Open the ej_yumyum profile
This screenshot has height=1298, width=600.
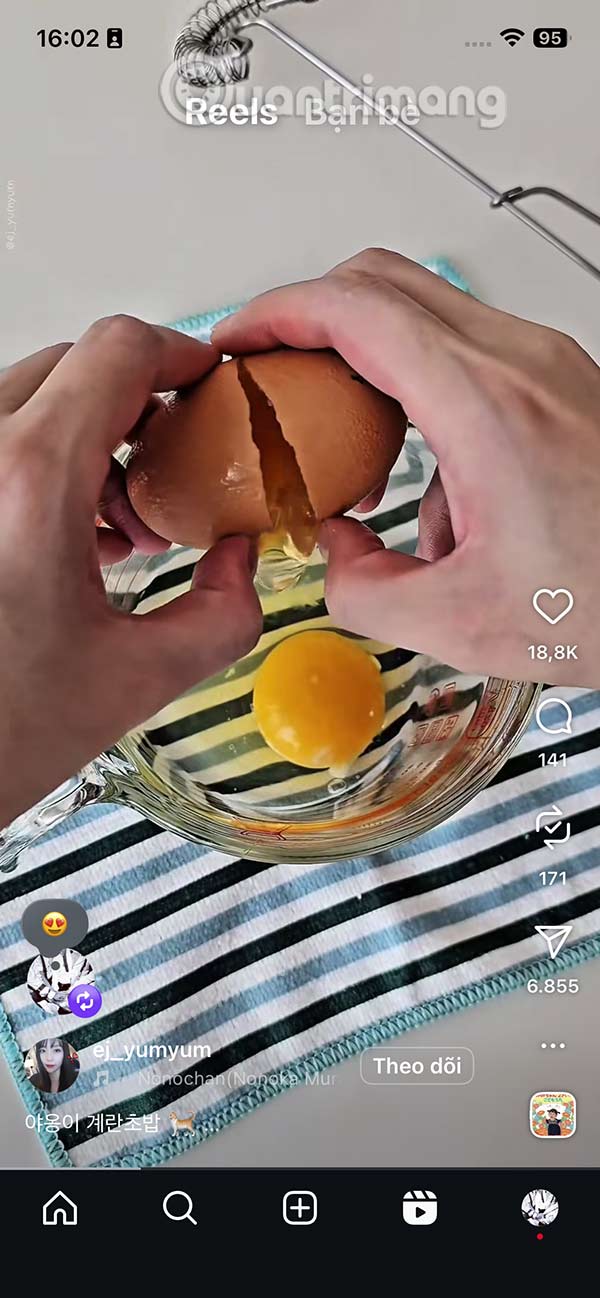151,1050
